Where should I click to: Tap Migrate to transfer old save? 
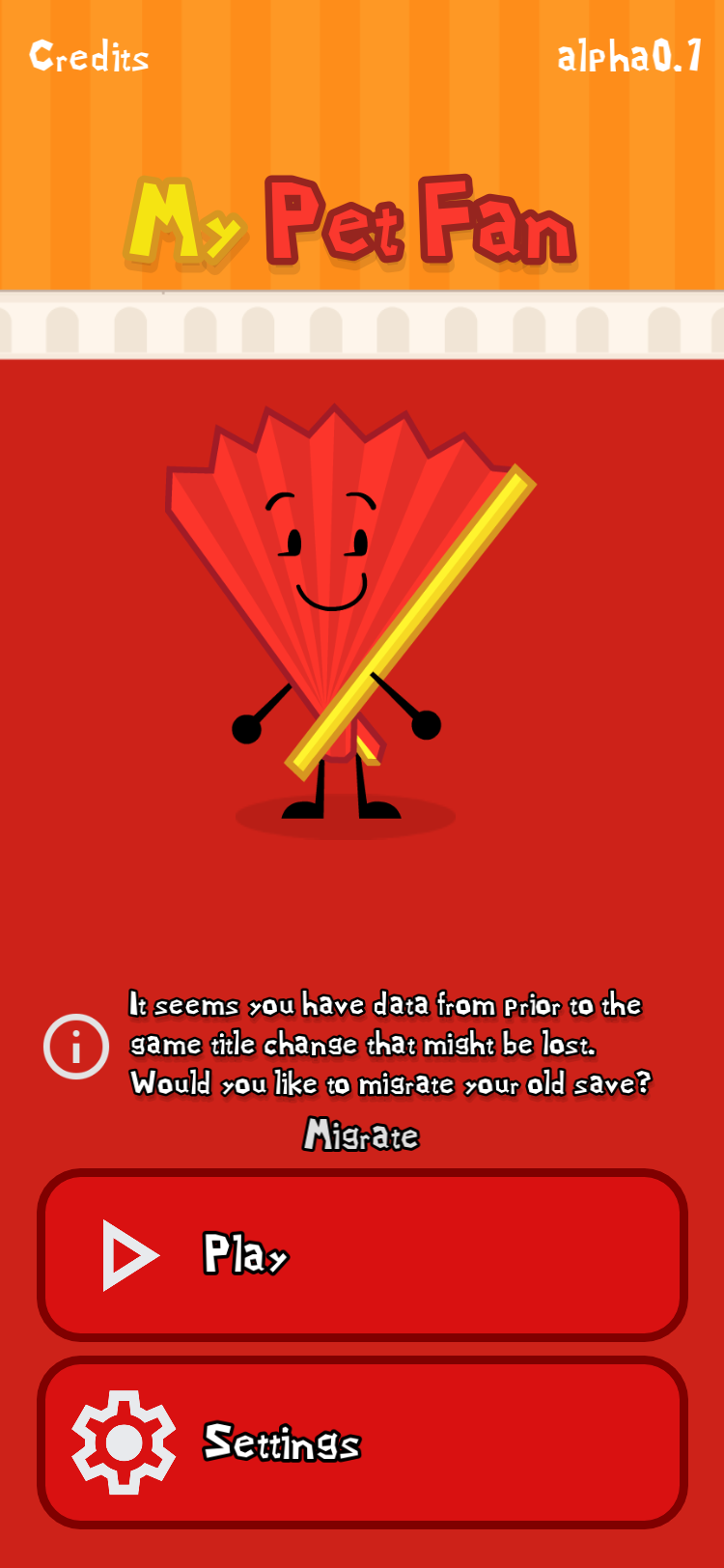point(361,1135)
